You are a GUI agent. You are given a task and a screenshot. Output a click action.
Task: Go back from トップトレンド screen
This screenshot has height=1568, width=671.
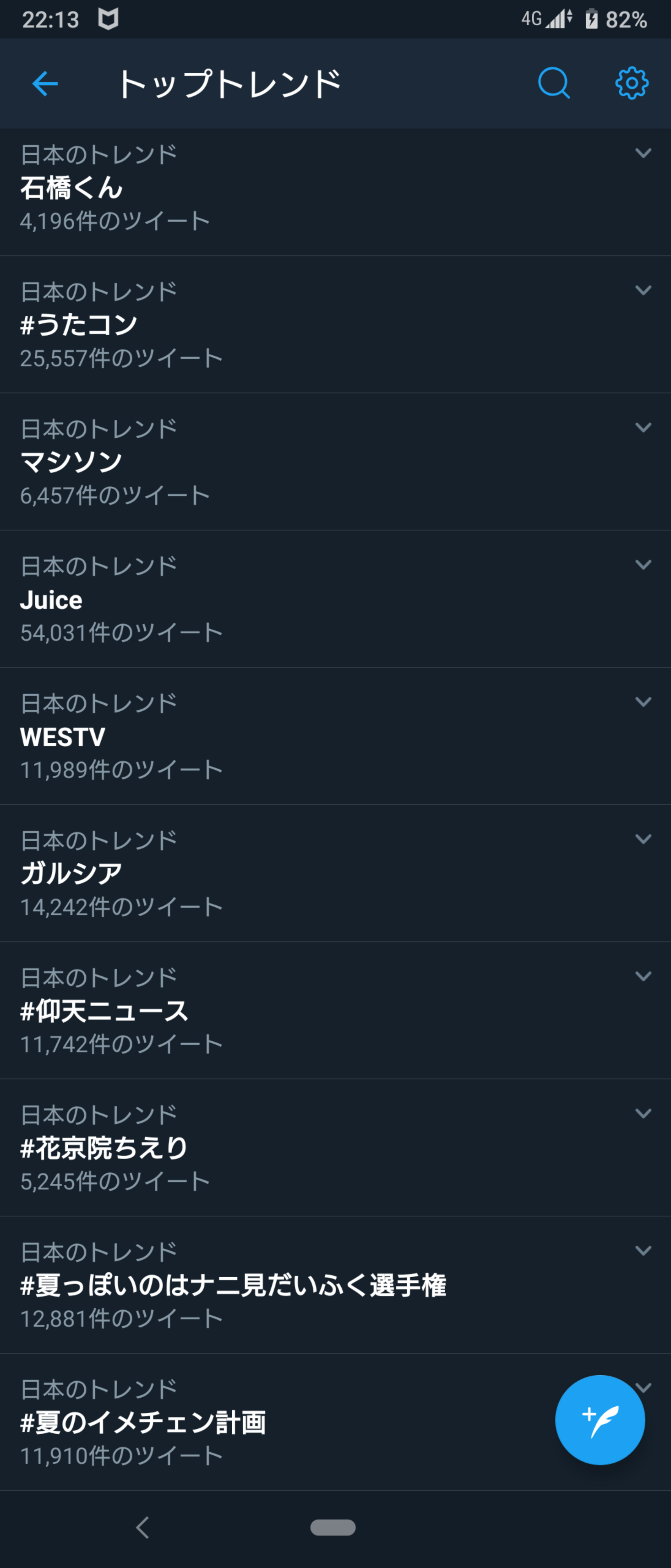pos(45,83)
